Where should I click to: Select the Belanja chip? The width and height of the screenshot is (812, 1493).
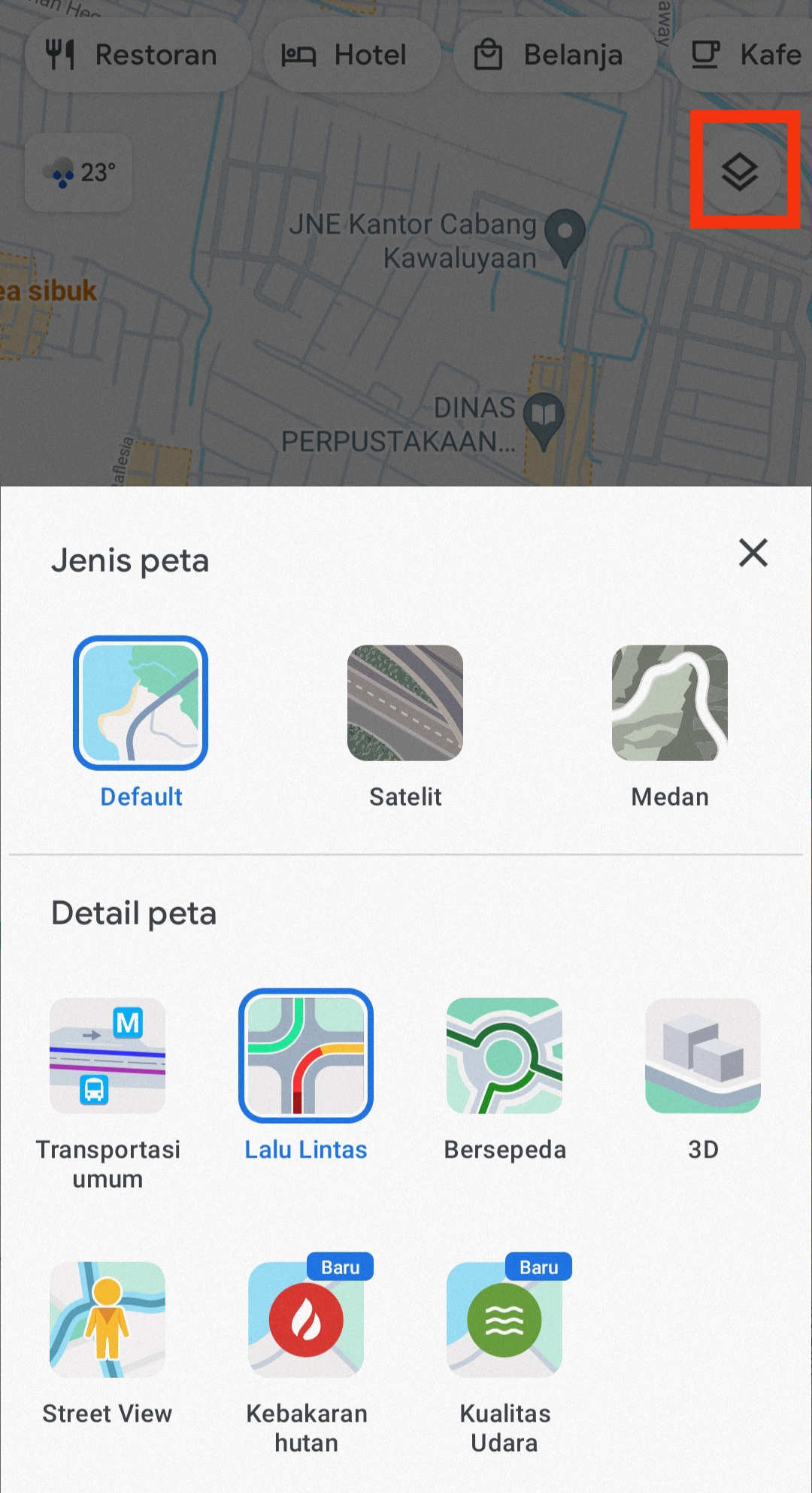point(554,55)
